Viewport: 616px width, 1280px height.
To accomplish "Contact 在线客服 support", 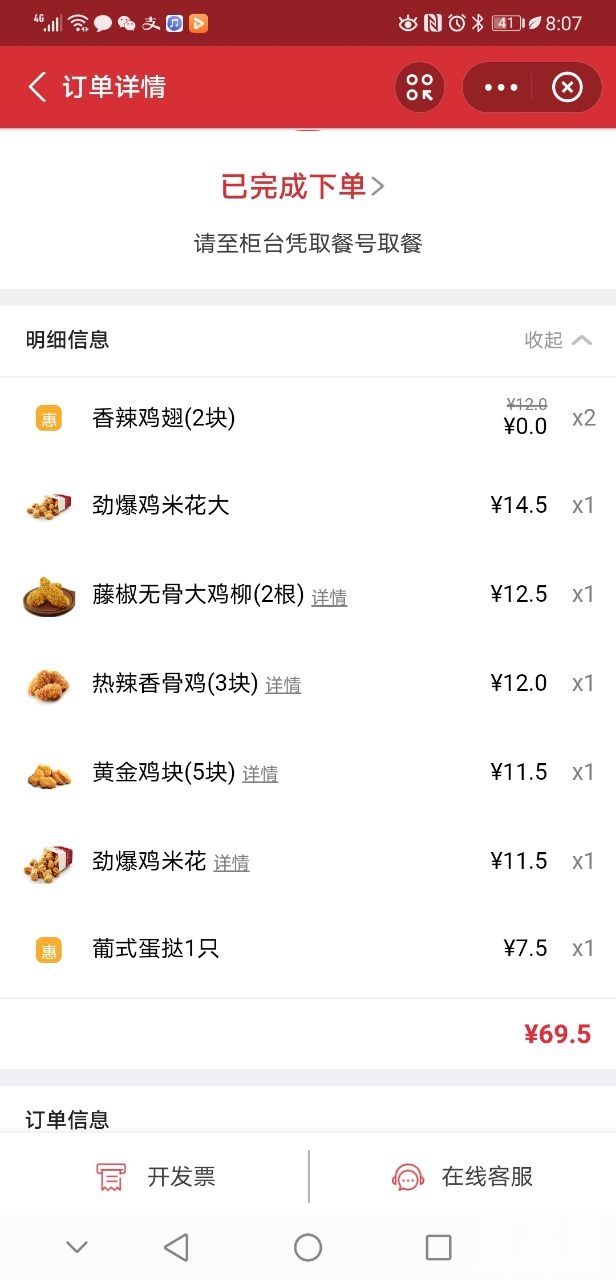I will [463, 1177].
